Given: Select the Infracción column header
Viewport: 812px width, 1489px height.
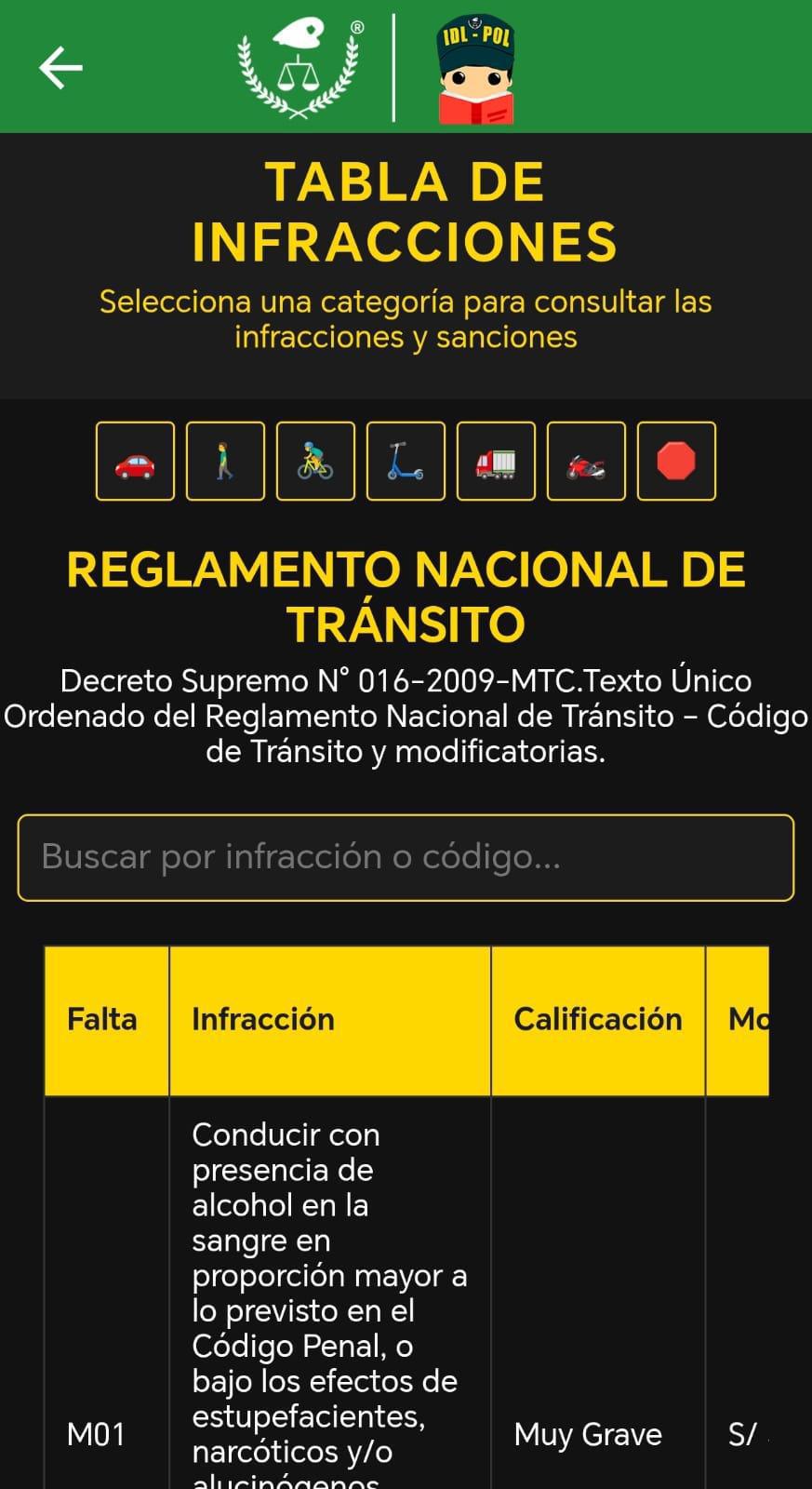Looking at the screenshot, I should 263,1018.
